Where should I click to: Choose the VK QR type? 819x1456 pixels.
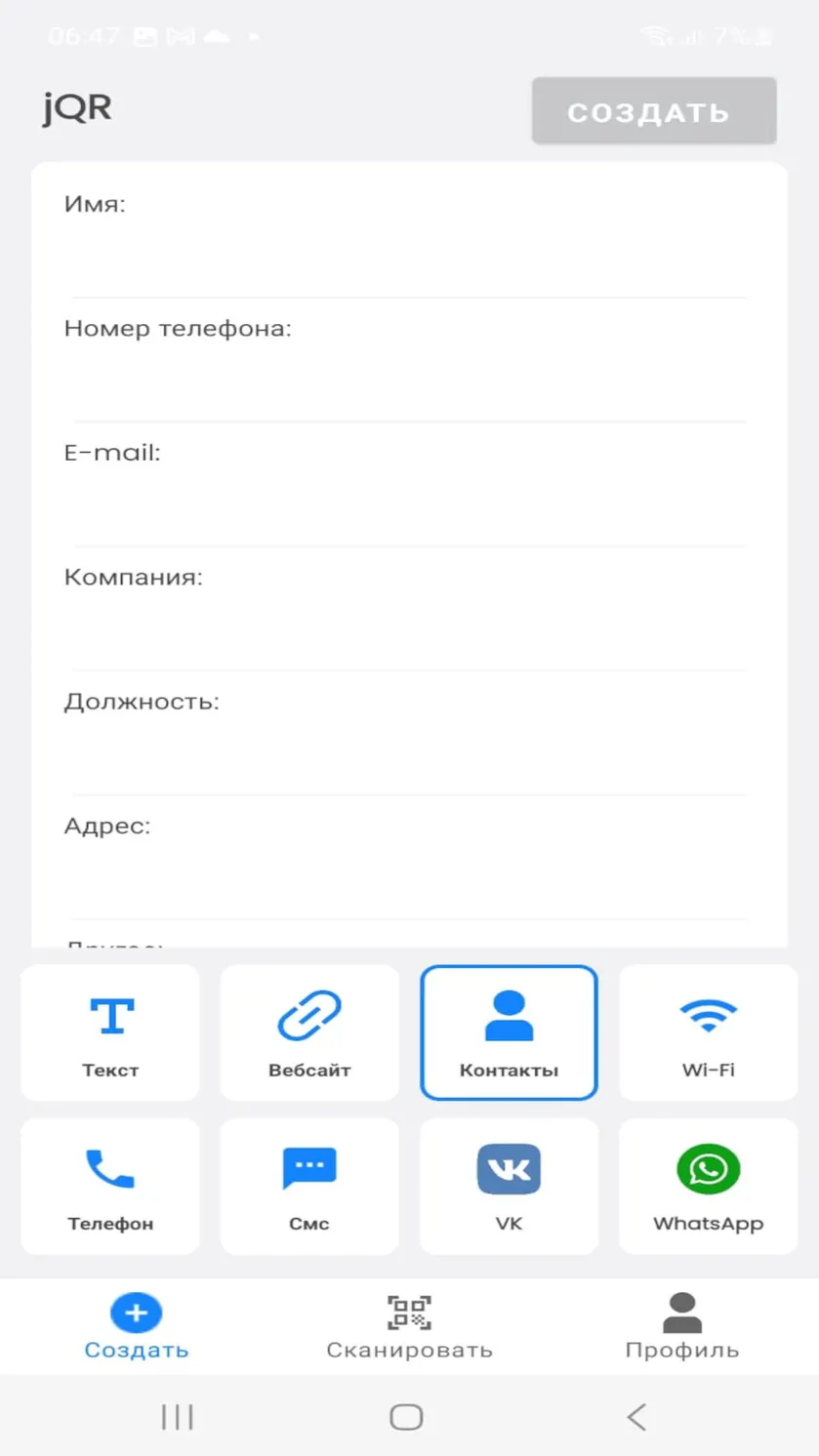(x=509, y=1186)
